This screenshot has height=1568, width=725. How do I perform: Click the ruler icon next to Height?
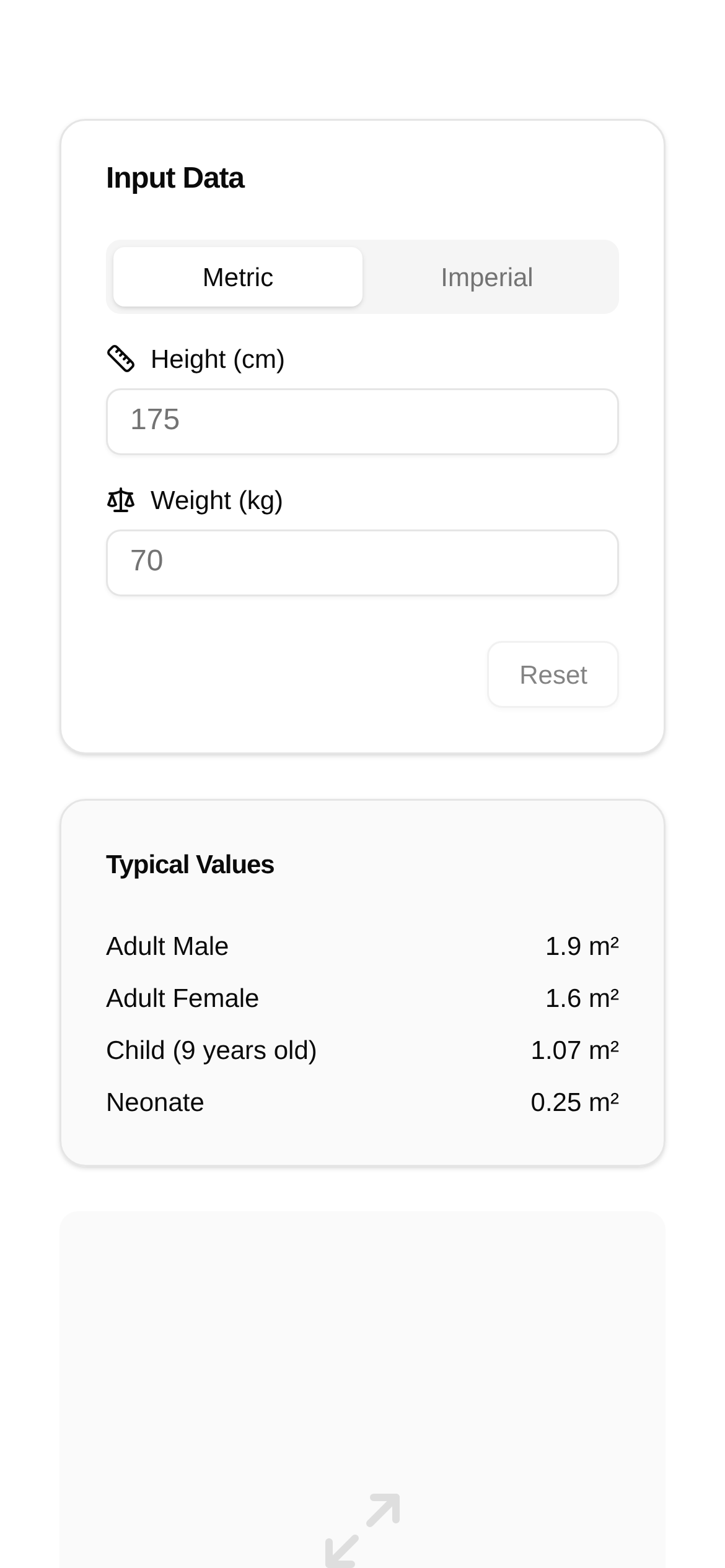(x=121, y=358)
